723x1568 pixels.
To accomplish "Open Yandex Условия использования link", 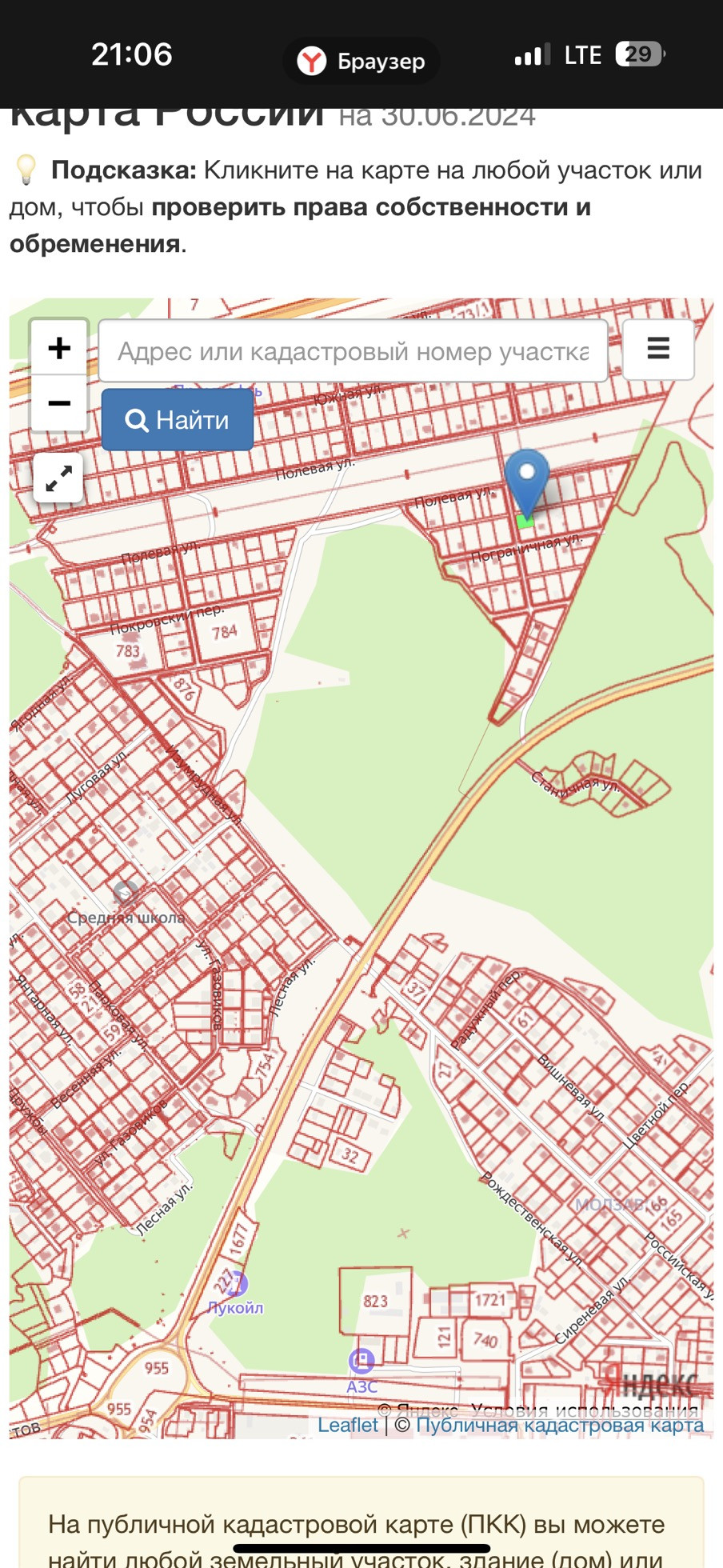I will 585,1410.
